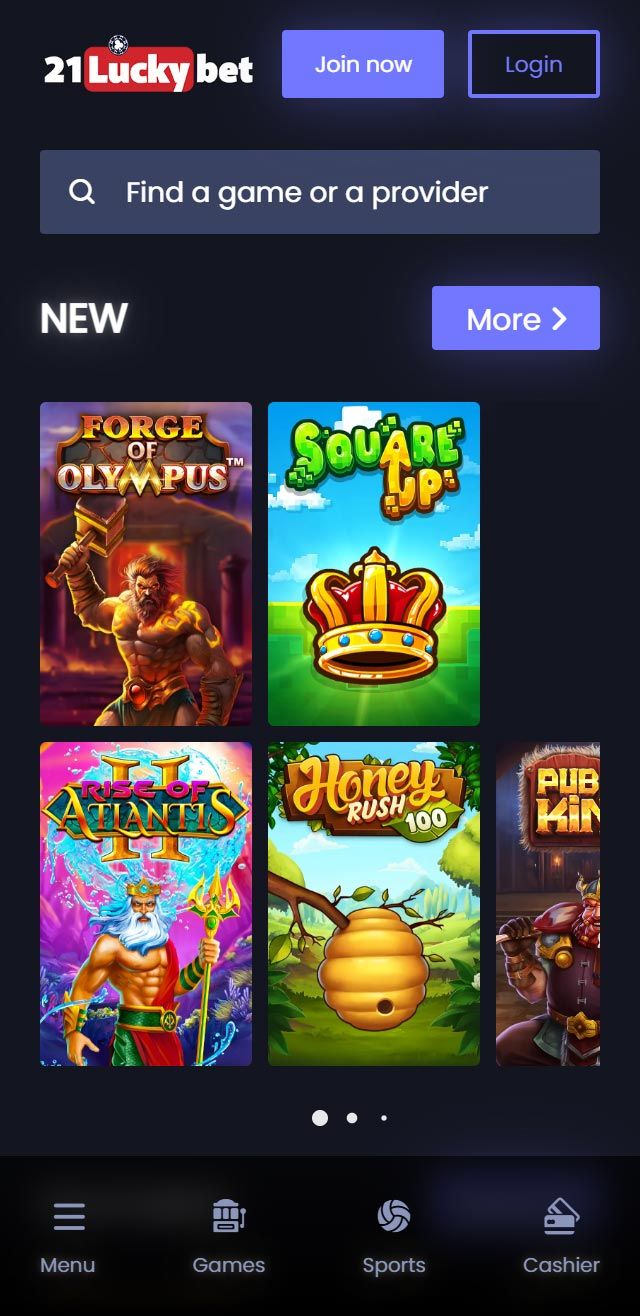This screenshot has width=640, height=1316.
Task: View more new games
Action: pyautogui.click(x=515, y=318)
